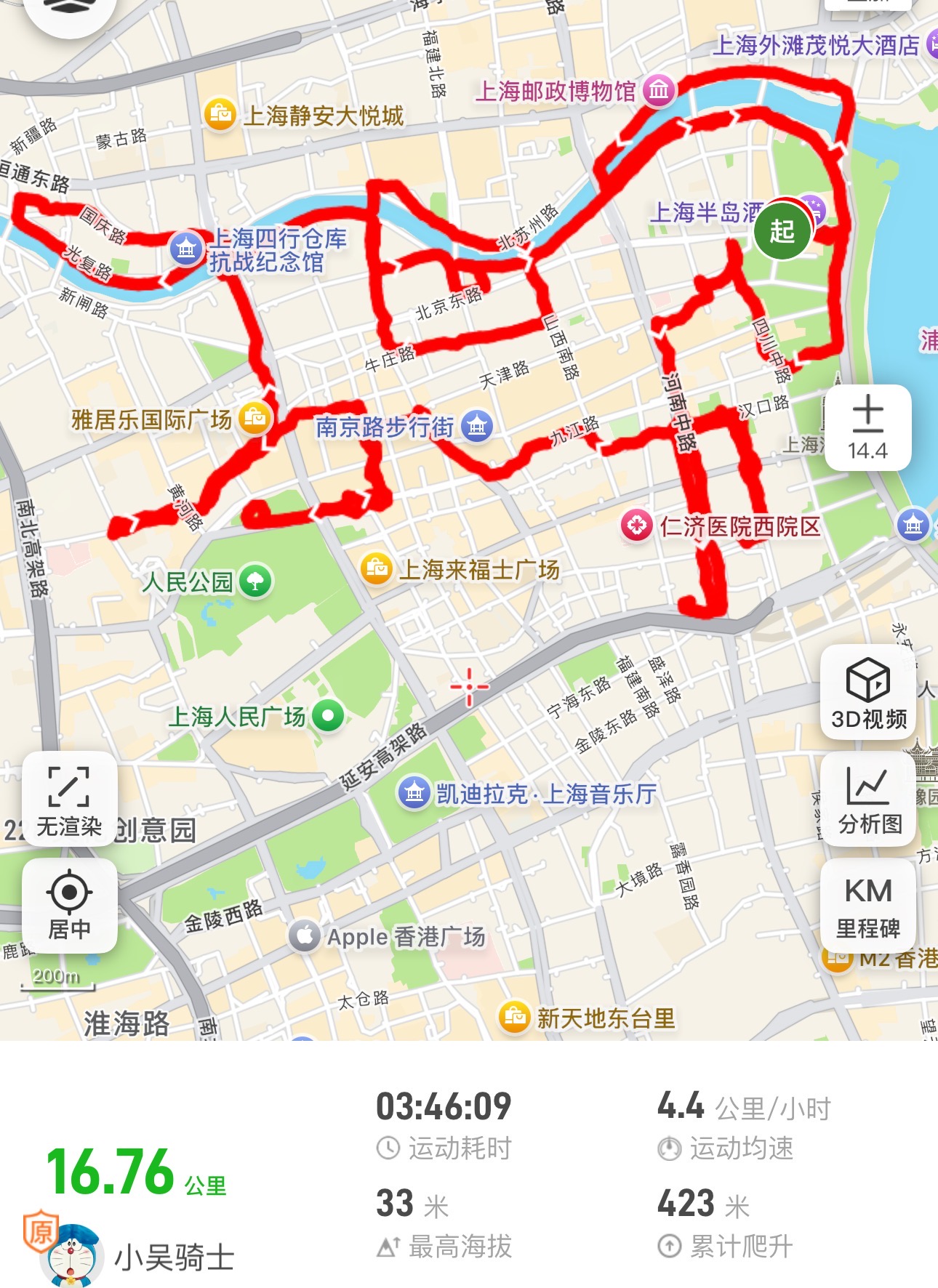Tap 居中 to center the route
Viewport: 938px width, 1288px height.
pyautogui.click(x=70, y=906)
